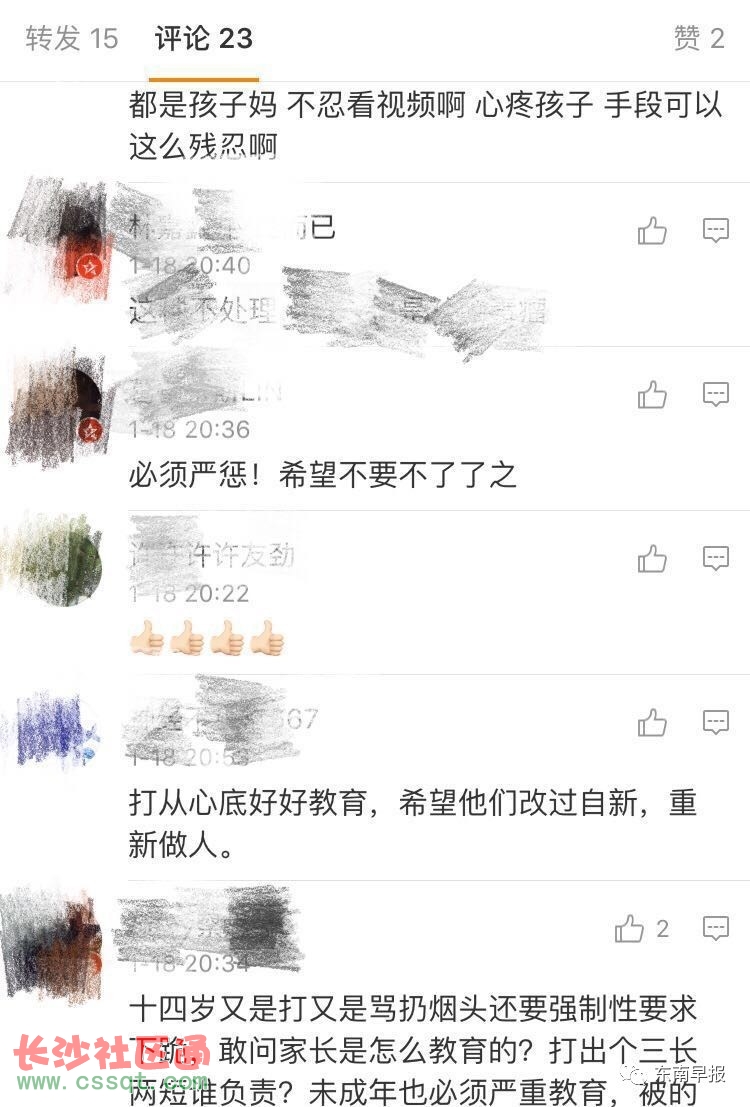Image resolution: width=750 pixels, height=1107 pixels.
Task: Reply to the thumbs-up emoji comment from 20:22
Action: pos(716,558)
